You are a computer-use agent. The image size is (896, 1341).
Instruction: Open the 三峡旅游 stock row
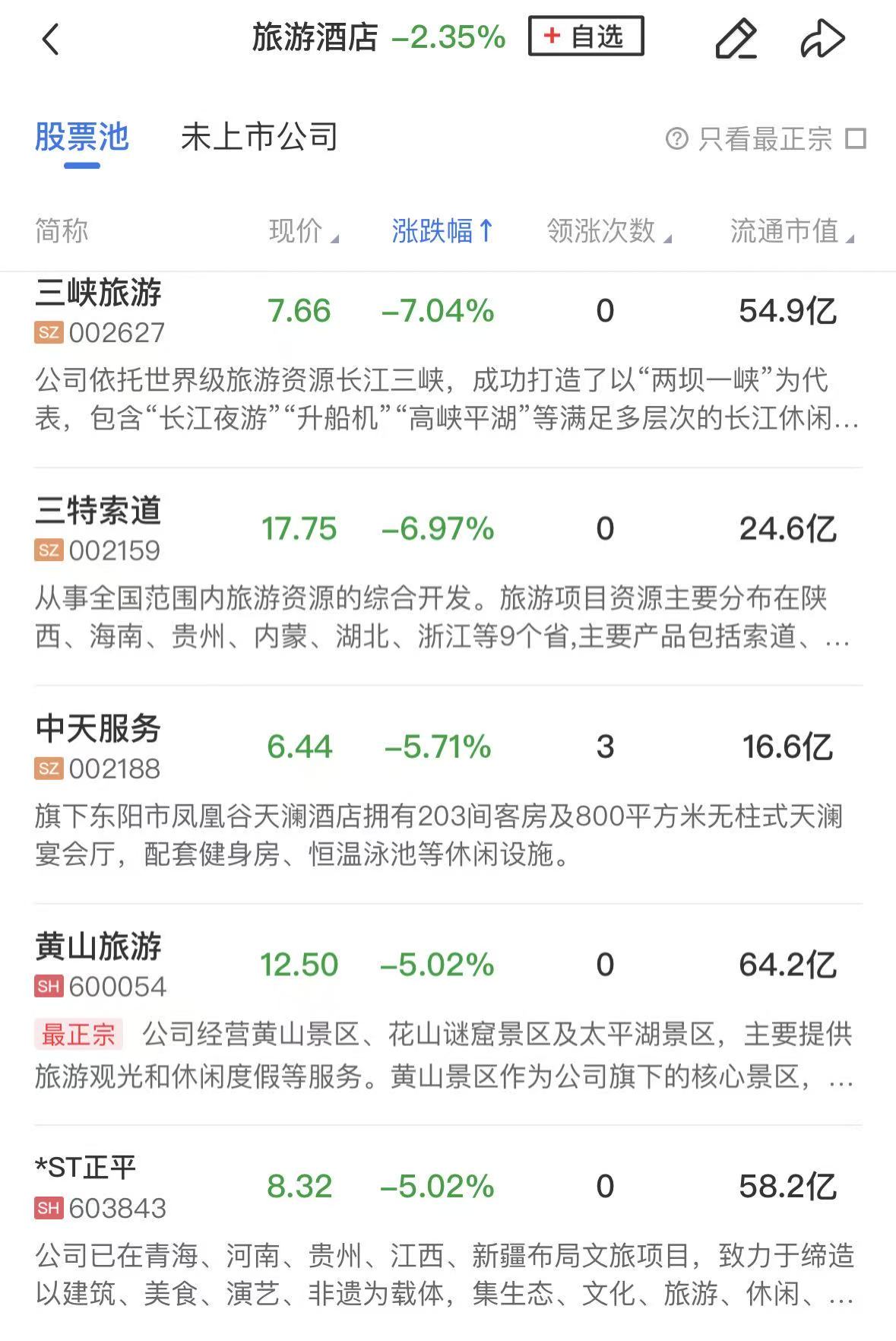99,293
